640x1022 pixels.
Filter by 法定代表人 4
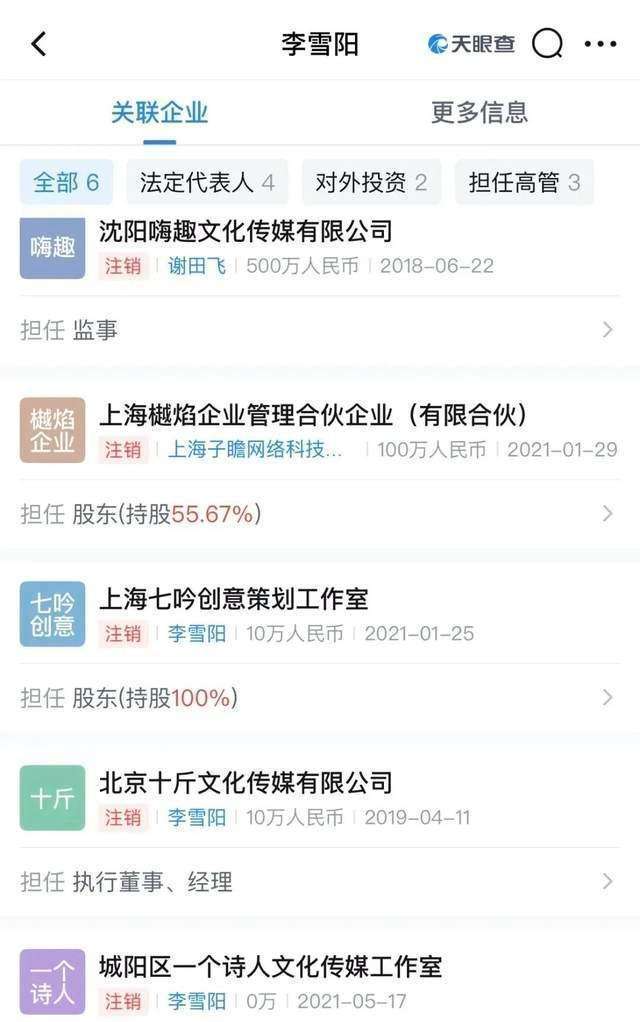(207, 182)
